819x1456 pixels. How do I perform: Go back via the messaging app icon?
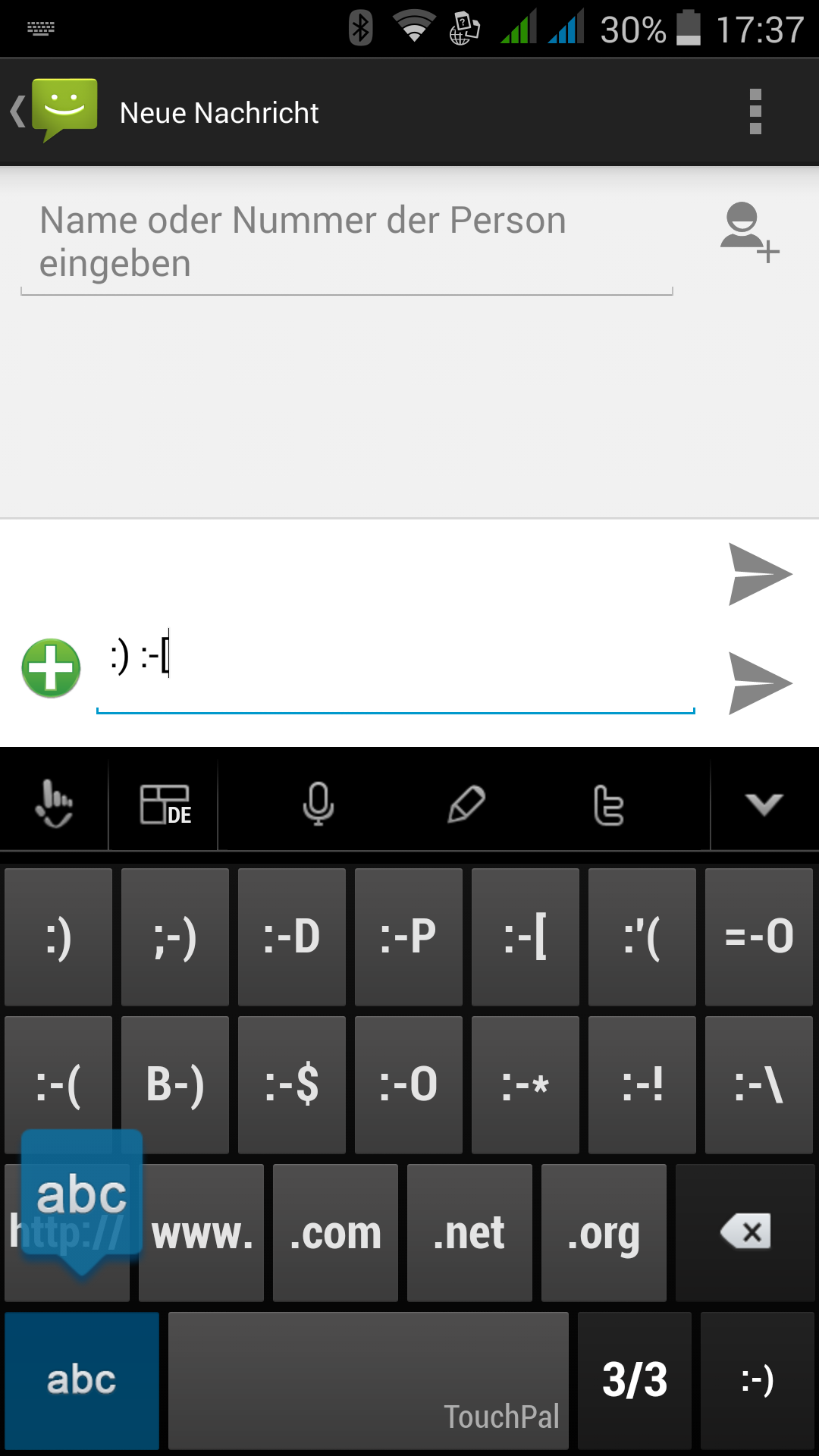(55, 111)
